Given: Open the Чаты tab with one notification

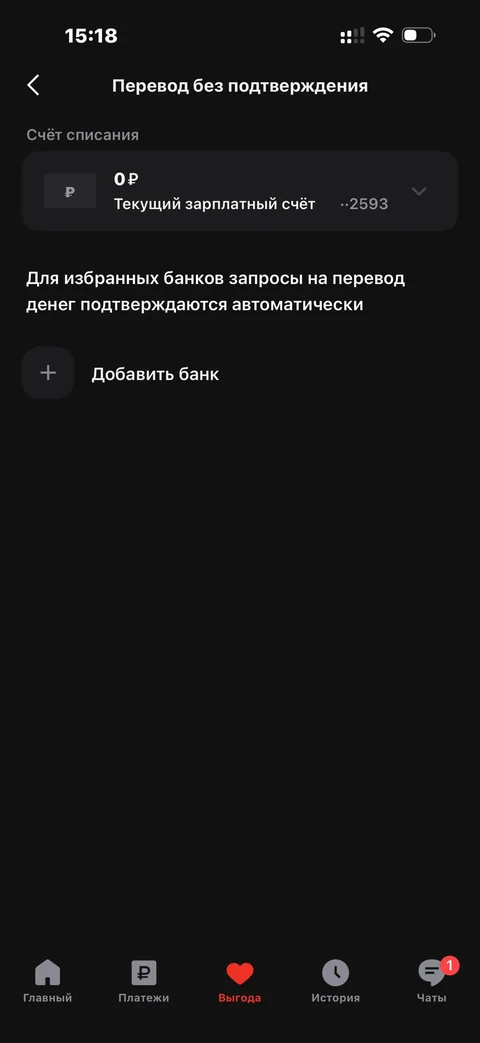Looking at the screenshot, I should coord(432,981).
